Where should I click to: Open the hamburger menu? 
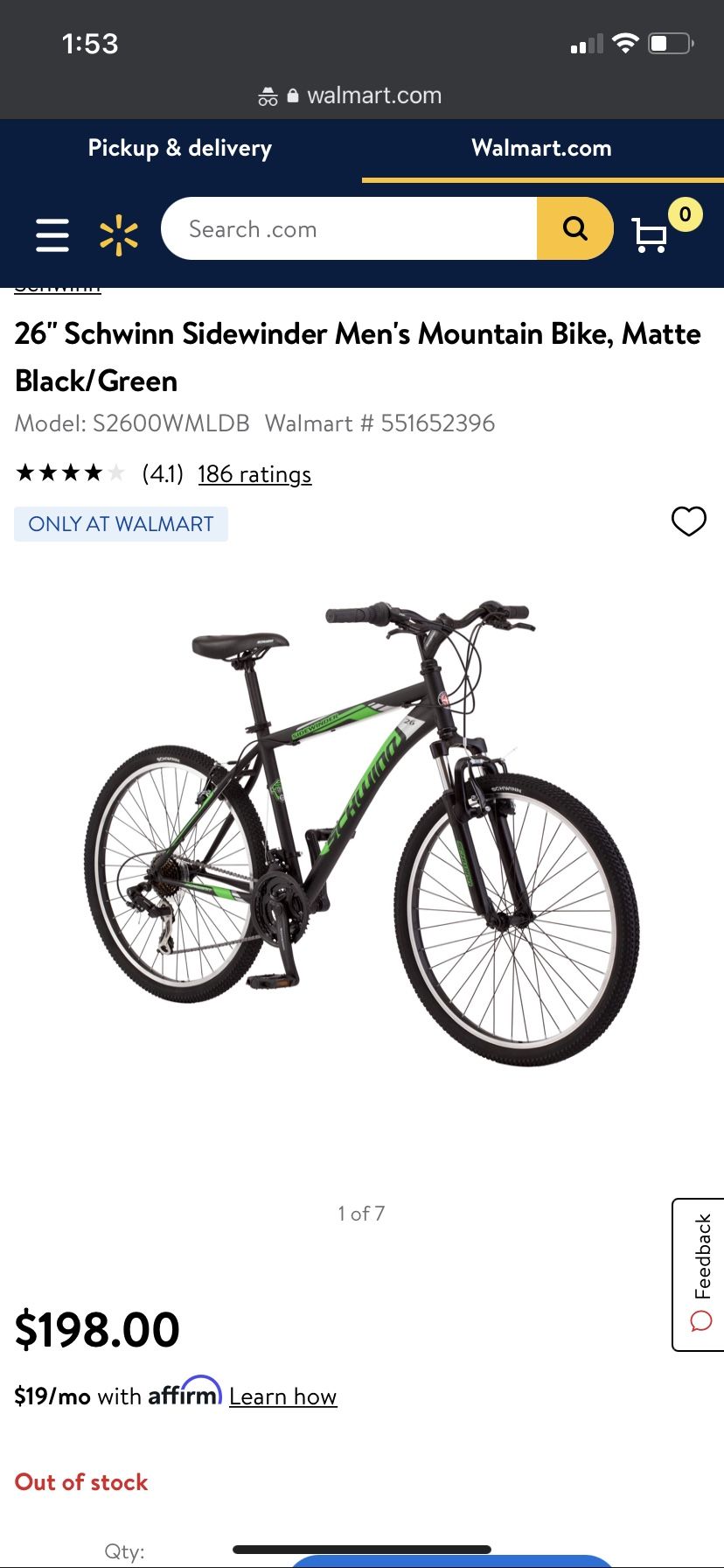point(52,234)
